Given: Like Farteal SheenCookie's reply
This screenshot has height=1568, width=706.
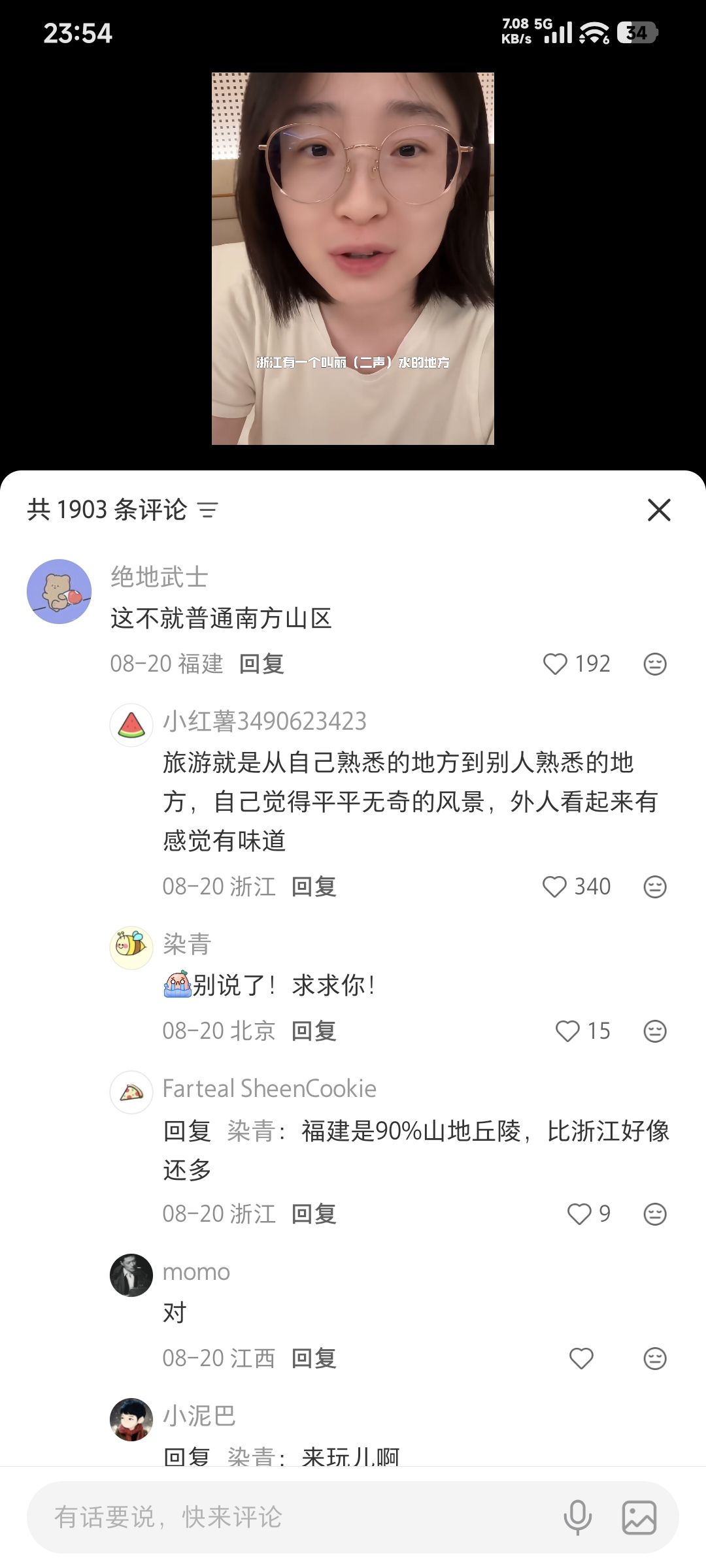Looking at the screenshot, I should [579, 1214].
